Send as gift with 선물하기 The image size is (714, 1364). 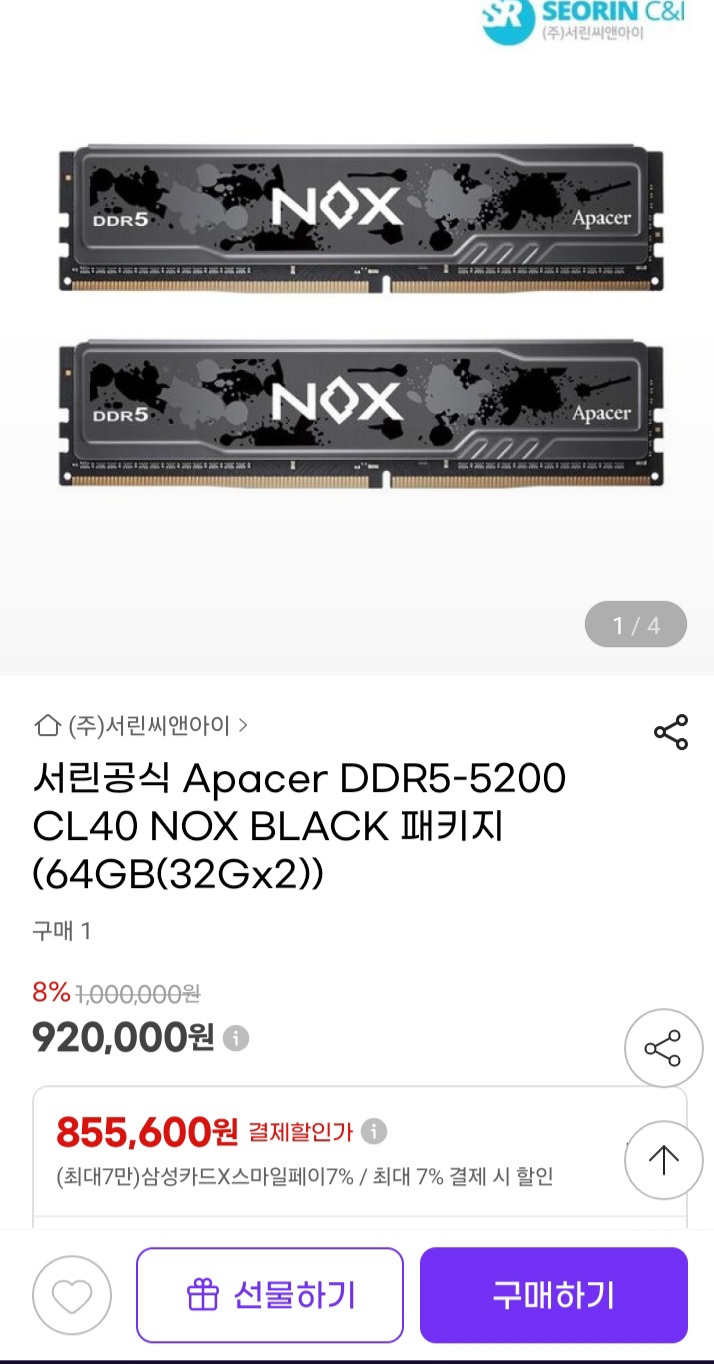pyautogui.click(x=270, y=1295)
